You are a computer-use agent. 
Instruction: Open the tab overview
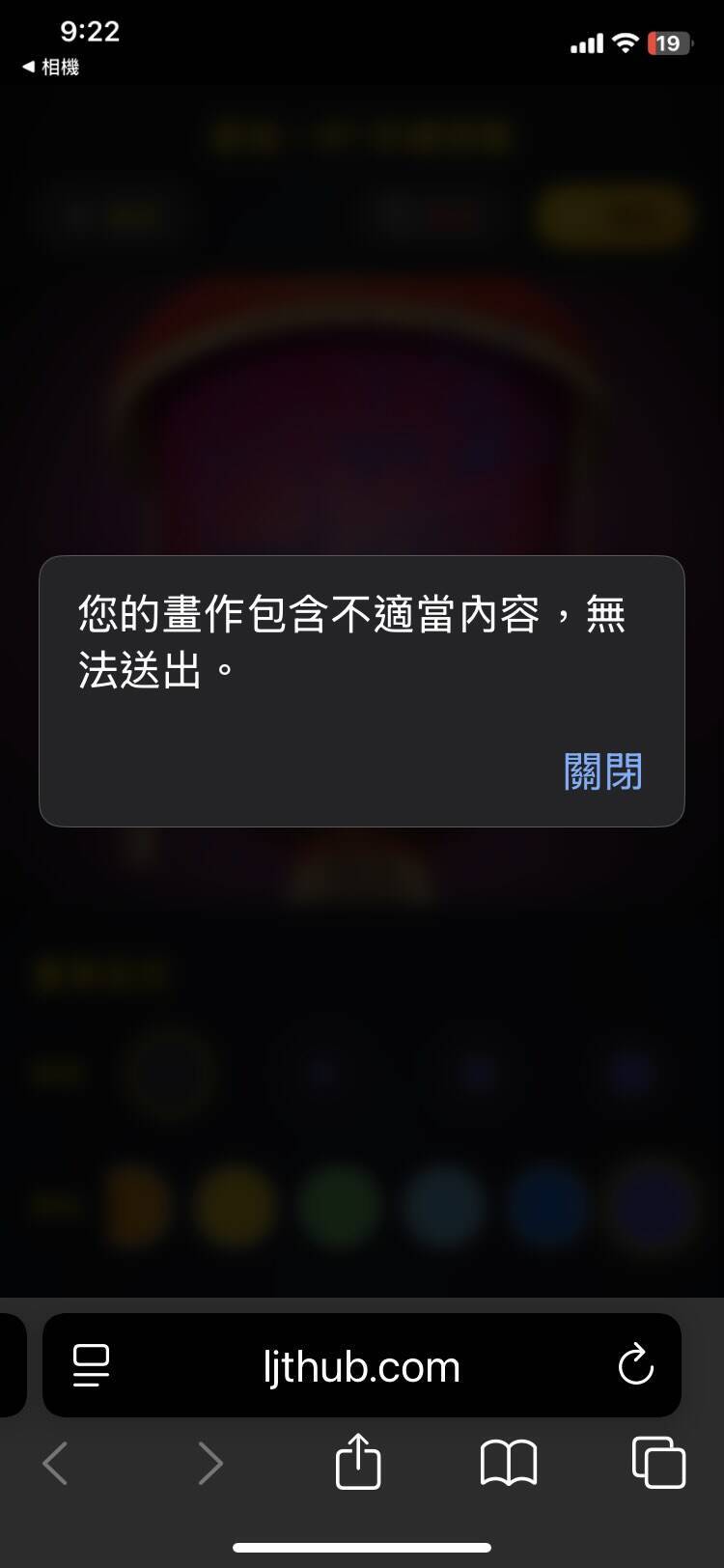pyautogui.click(x=658, y=1464)
